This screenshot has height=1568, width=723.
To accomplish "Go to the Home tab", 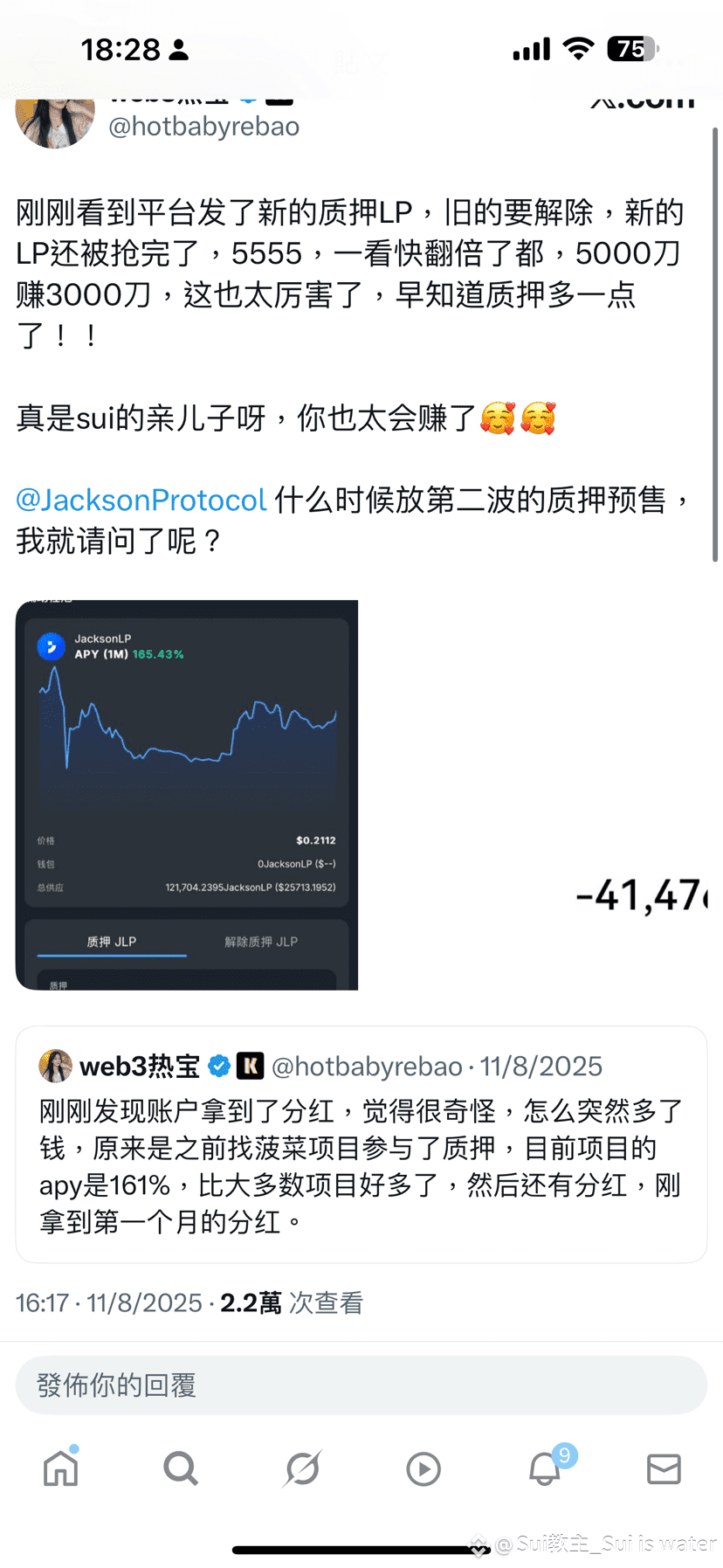I will [x=61, y=1468].
